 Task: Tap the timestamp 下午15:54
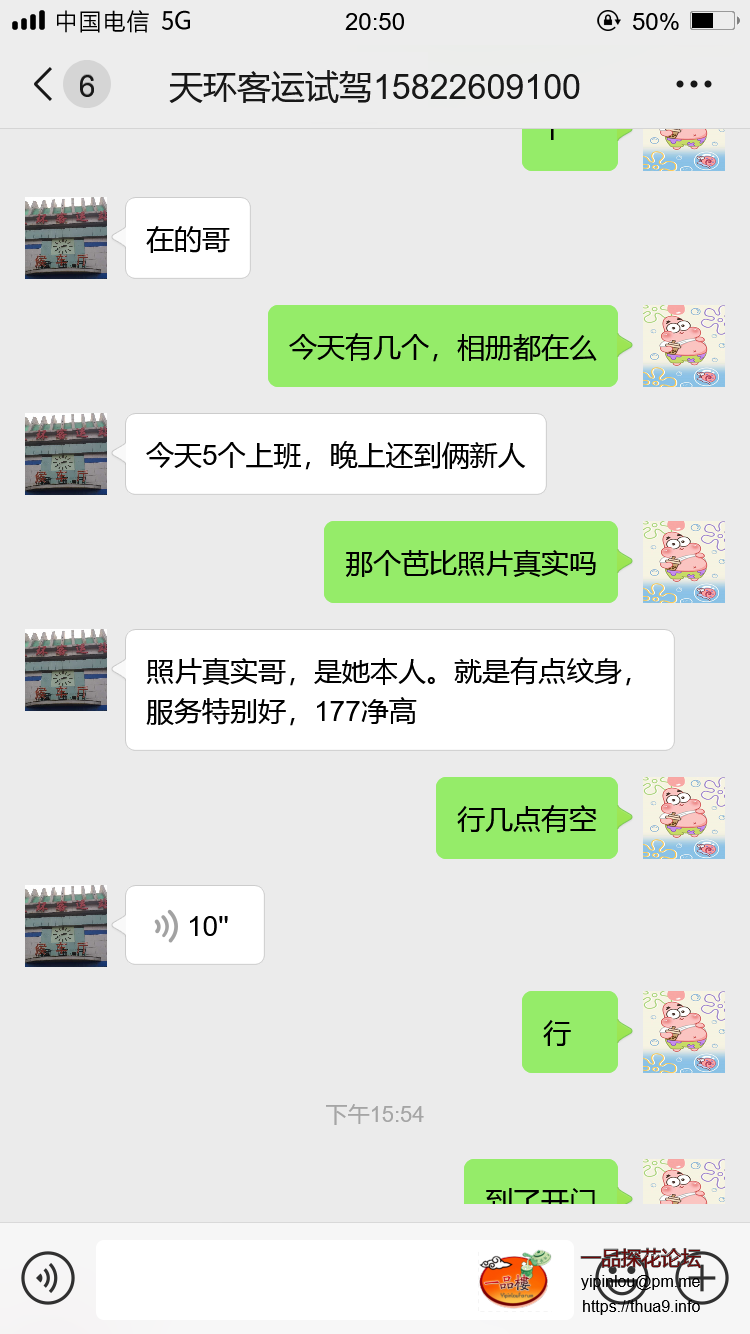click(375, 1113)
